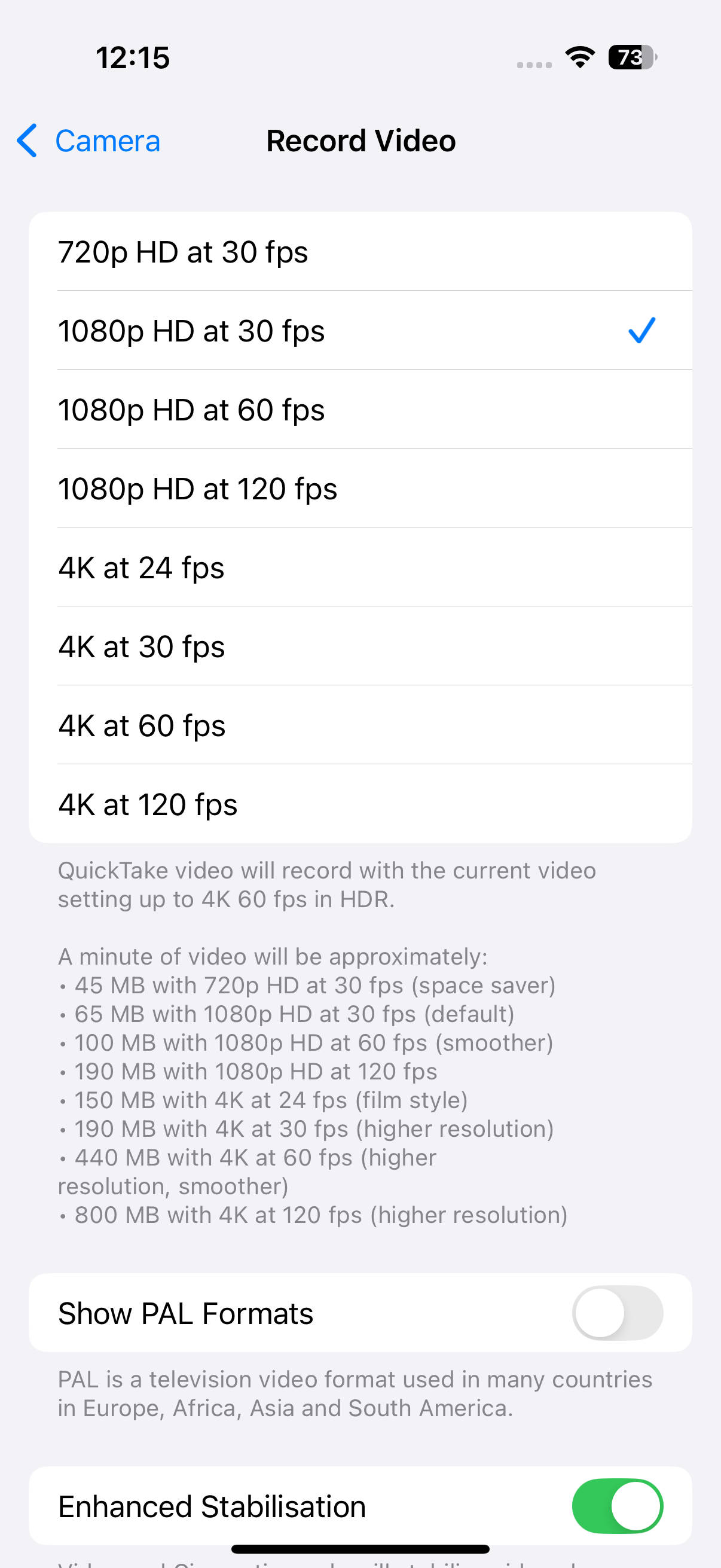
Task: Turn off Enhanced Stabilisation
Action: 617,1506
